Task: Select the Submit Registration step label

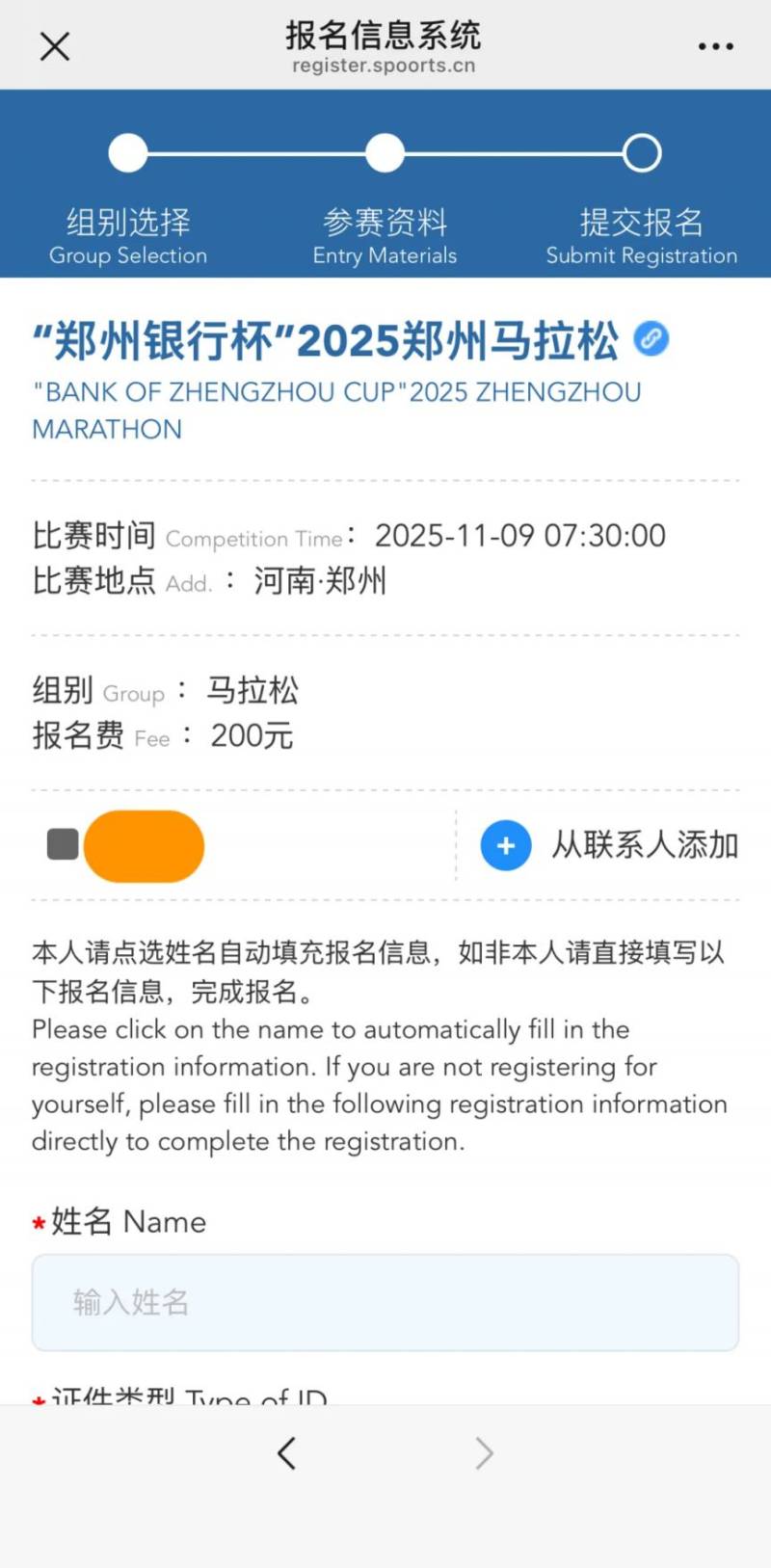Action: pyautogui.click(x=641, y=236)
